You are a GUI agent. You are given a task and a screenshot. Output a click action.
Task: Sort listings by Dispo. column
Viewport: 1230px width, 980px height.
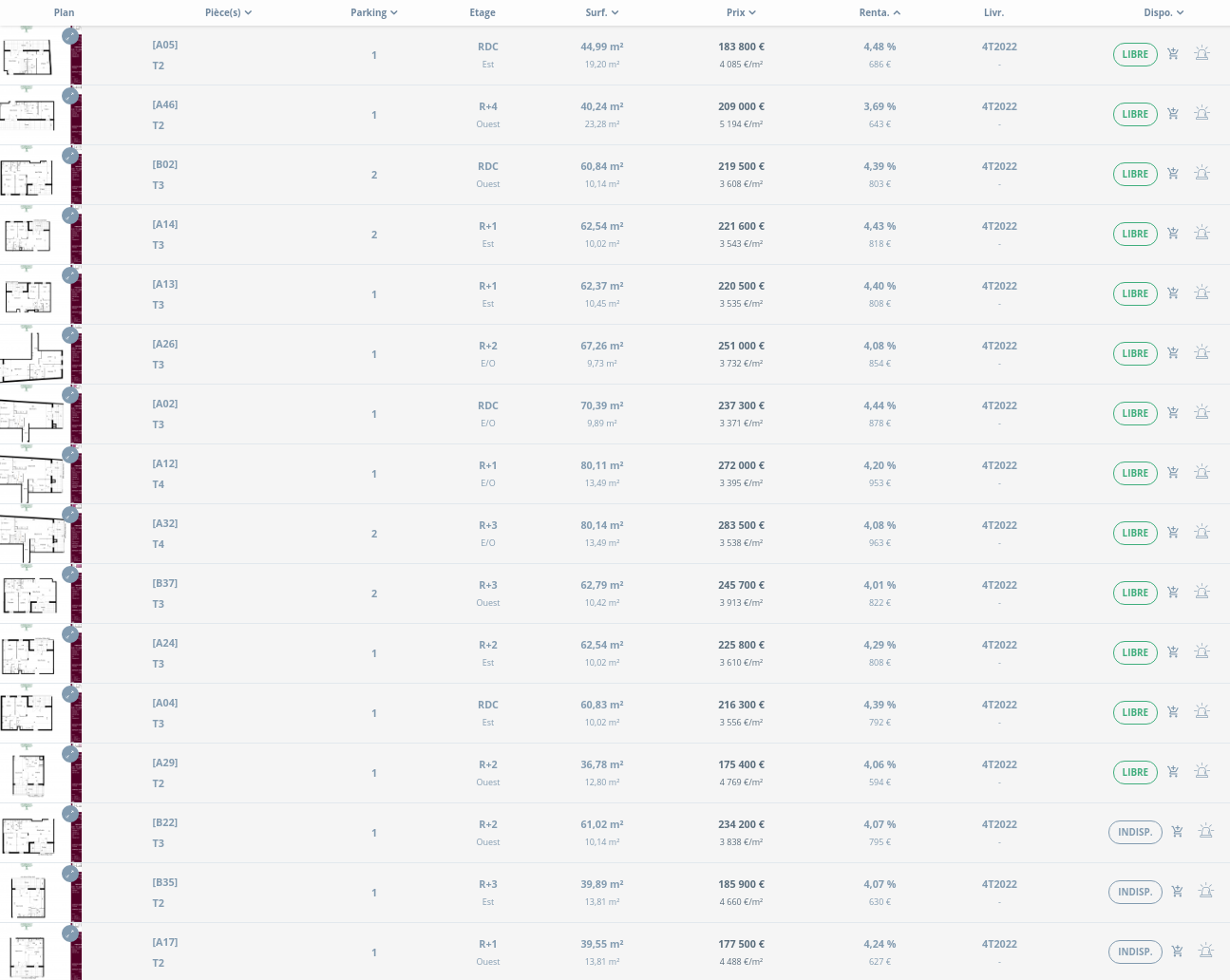pos(1164,12)
